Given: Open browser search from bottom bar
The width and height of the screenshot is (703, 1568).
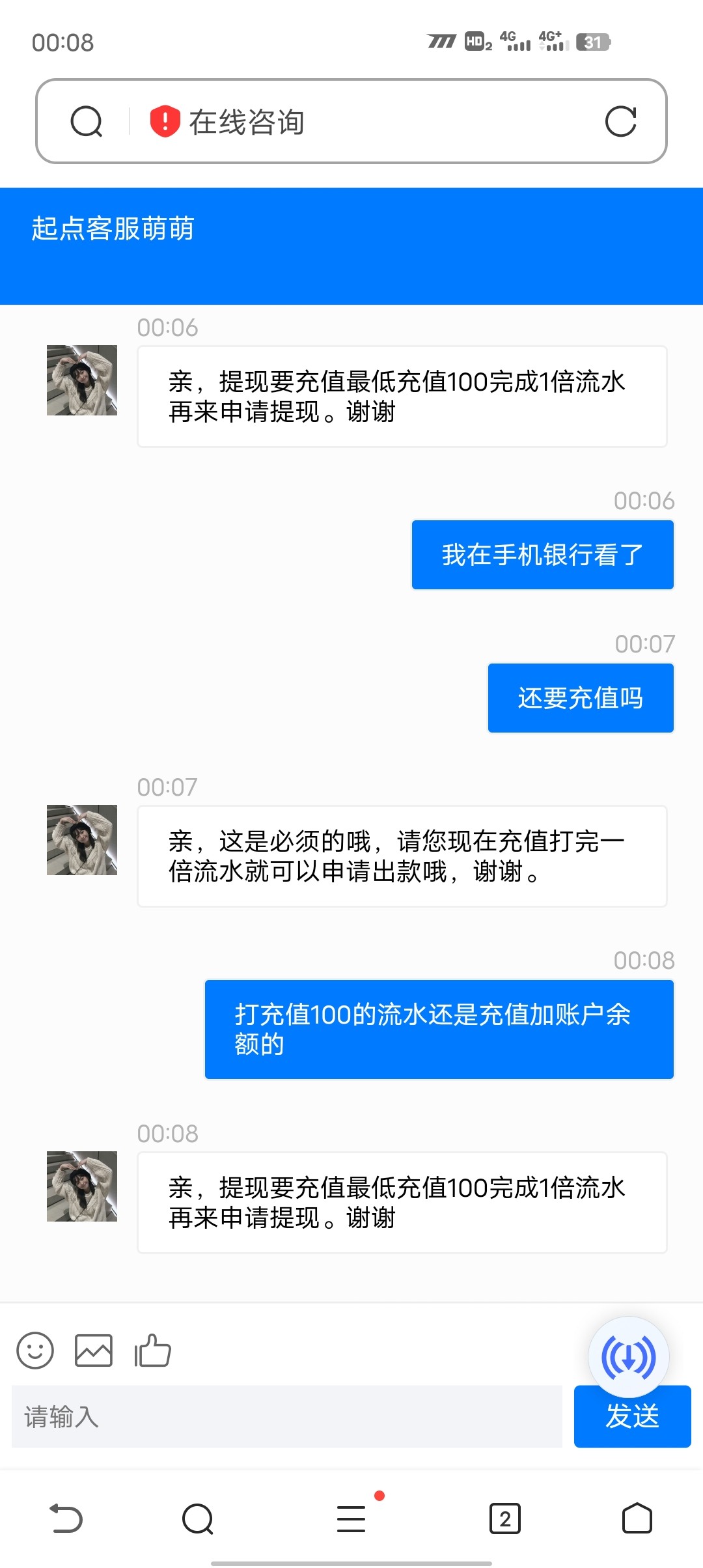Looking at the screenshot, I should pyautogui.click(x=198, y=1519).
